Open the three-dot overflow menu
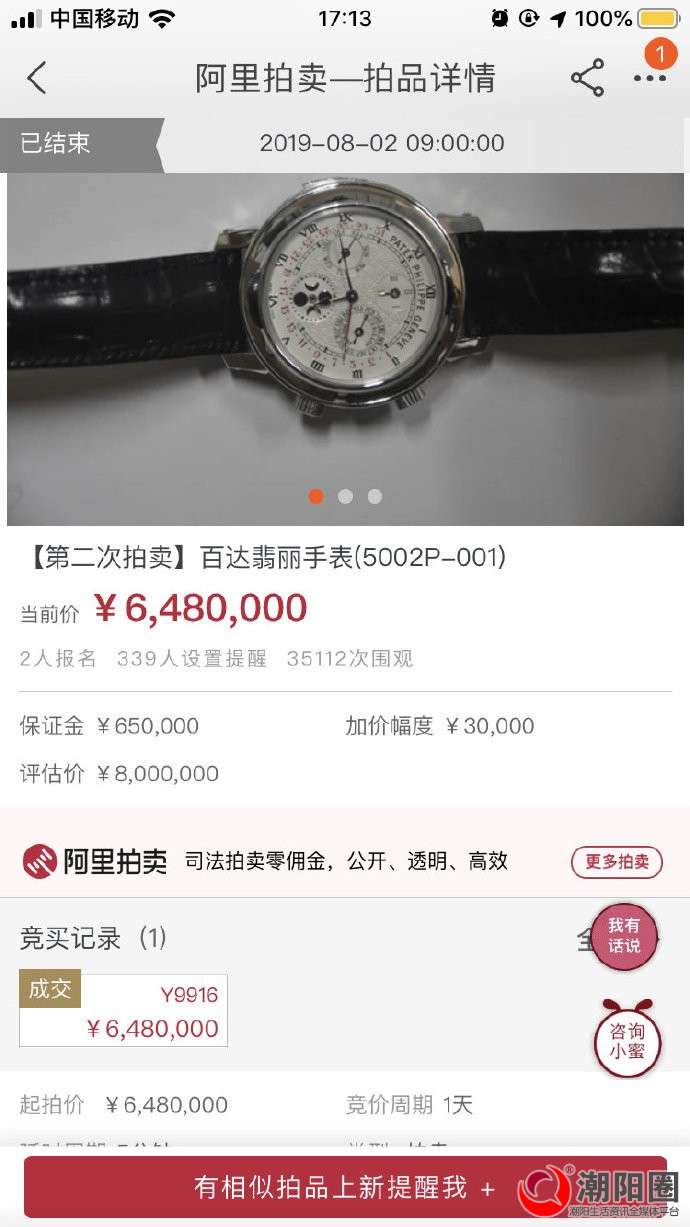690x1227 pixels. click(x=650, y=79)
